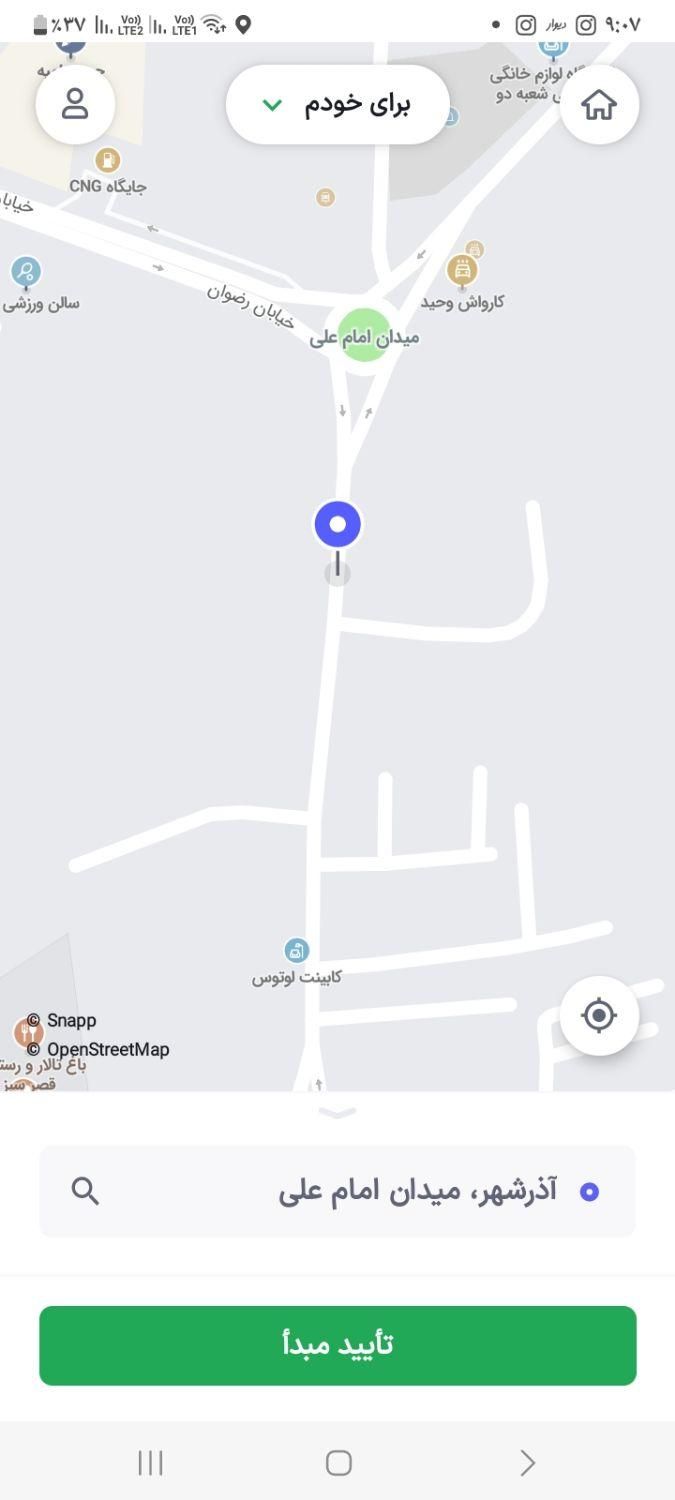Center map on my current location
Viewport: 675px width, 1500px height.
click(x=599, y=1016)
